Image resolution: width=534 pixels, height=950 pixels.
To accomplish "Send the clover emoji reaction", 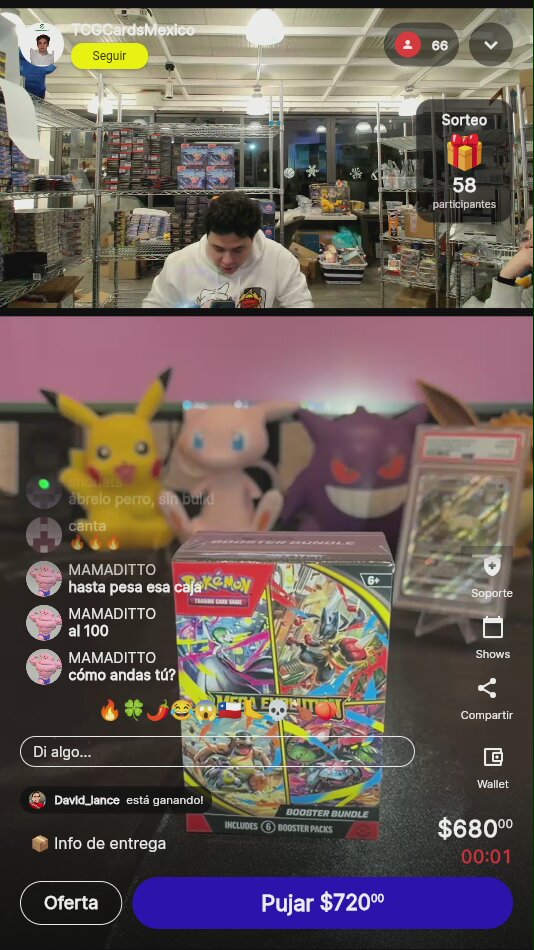I will (133, 710).
